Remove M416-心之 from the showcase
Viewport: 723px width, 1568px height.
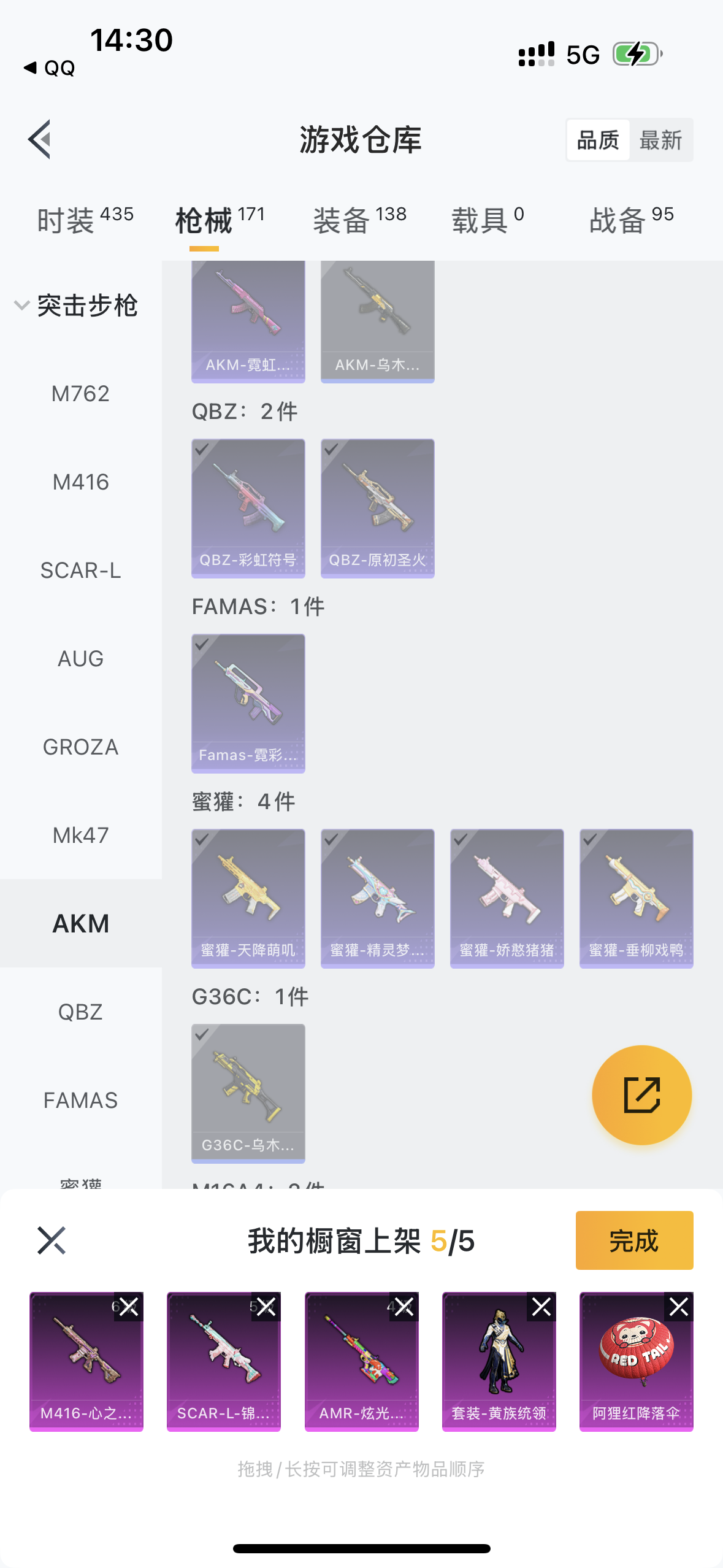click(x=129, y=1307)
